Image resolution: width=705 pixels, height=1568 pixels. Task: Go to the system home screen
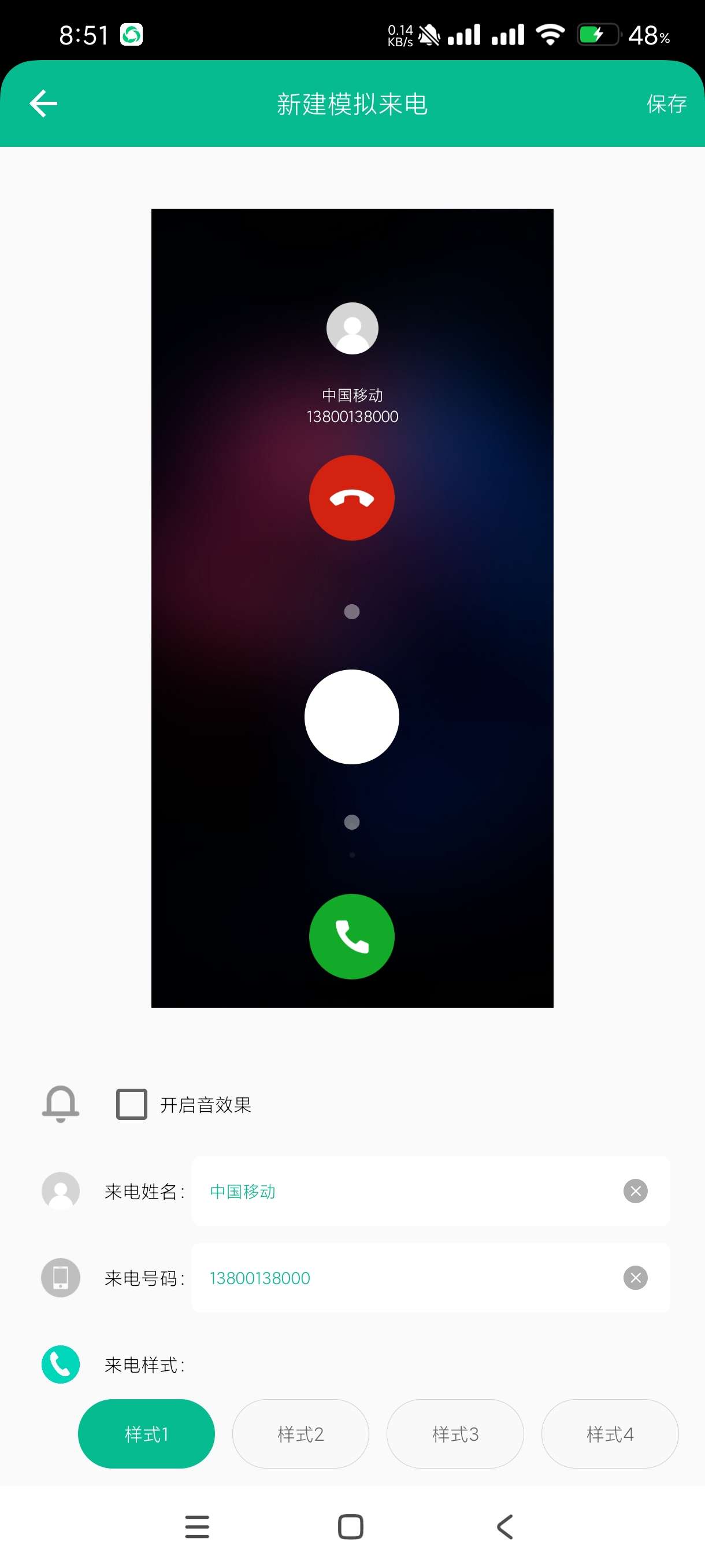(350, 1526)
